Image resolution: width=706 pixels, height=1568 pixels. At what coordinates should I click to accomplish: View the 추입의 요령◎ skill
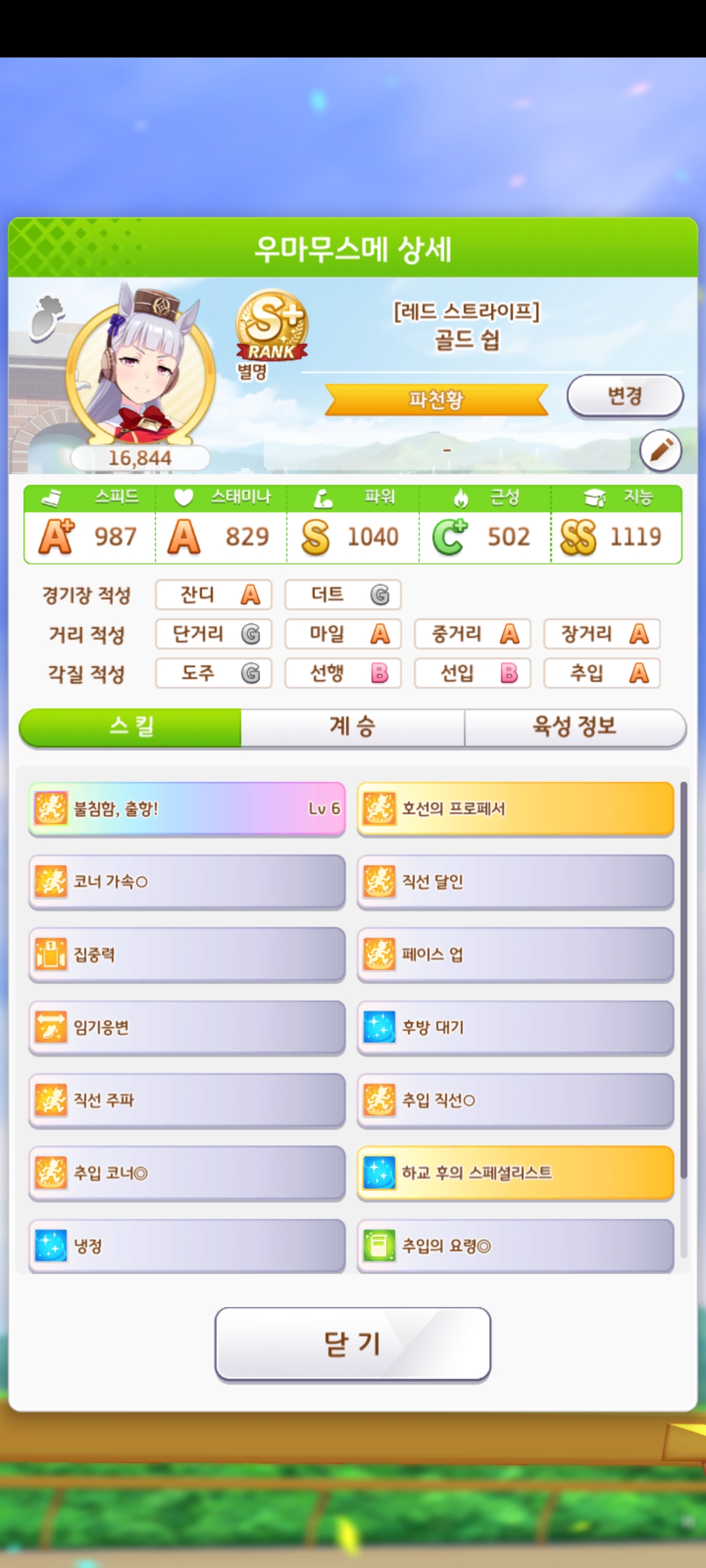pyautogui.click(x=515, y=1246)
